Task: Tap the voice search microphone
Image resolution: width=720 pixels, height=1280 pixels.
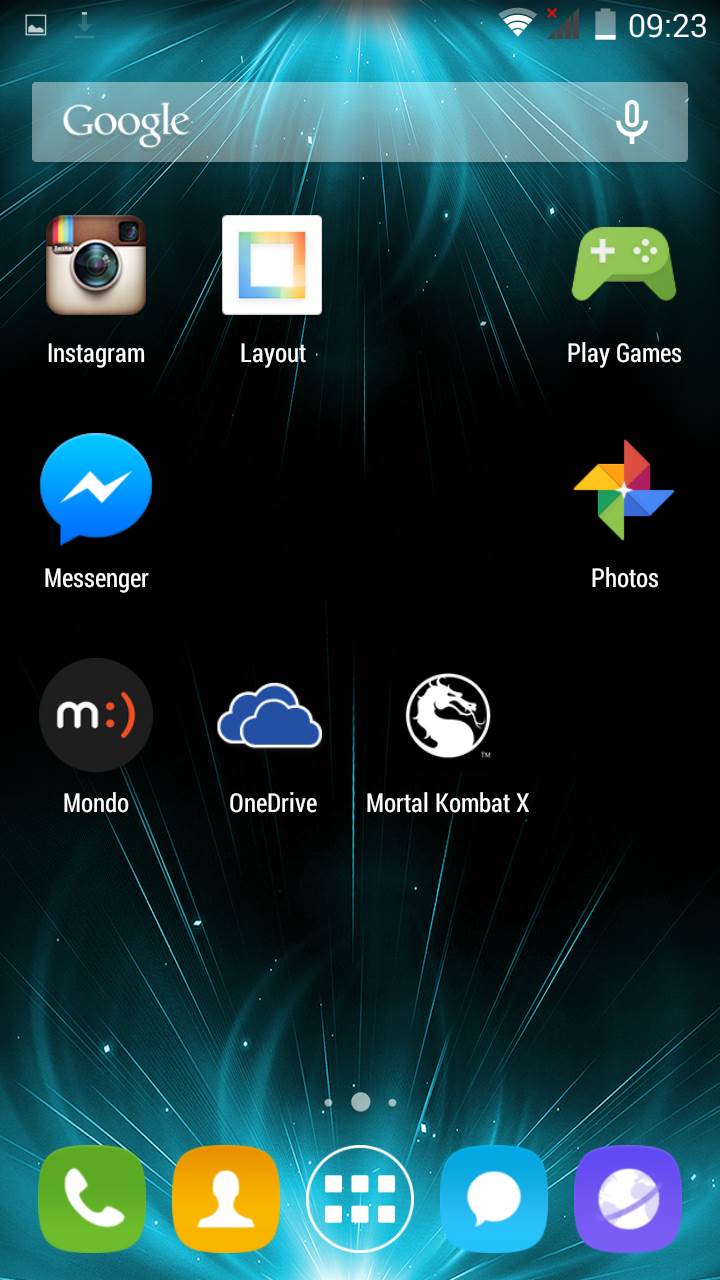Action: tap(631, 121)
